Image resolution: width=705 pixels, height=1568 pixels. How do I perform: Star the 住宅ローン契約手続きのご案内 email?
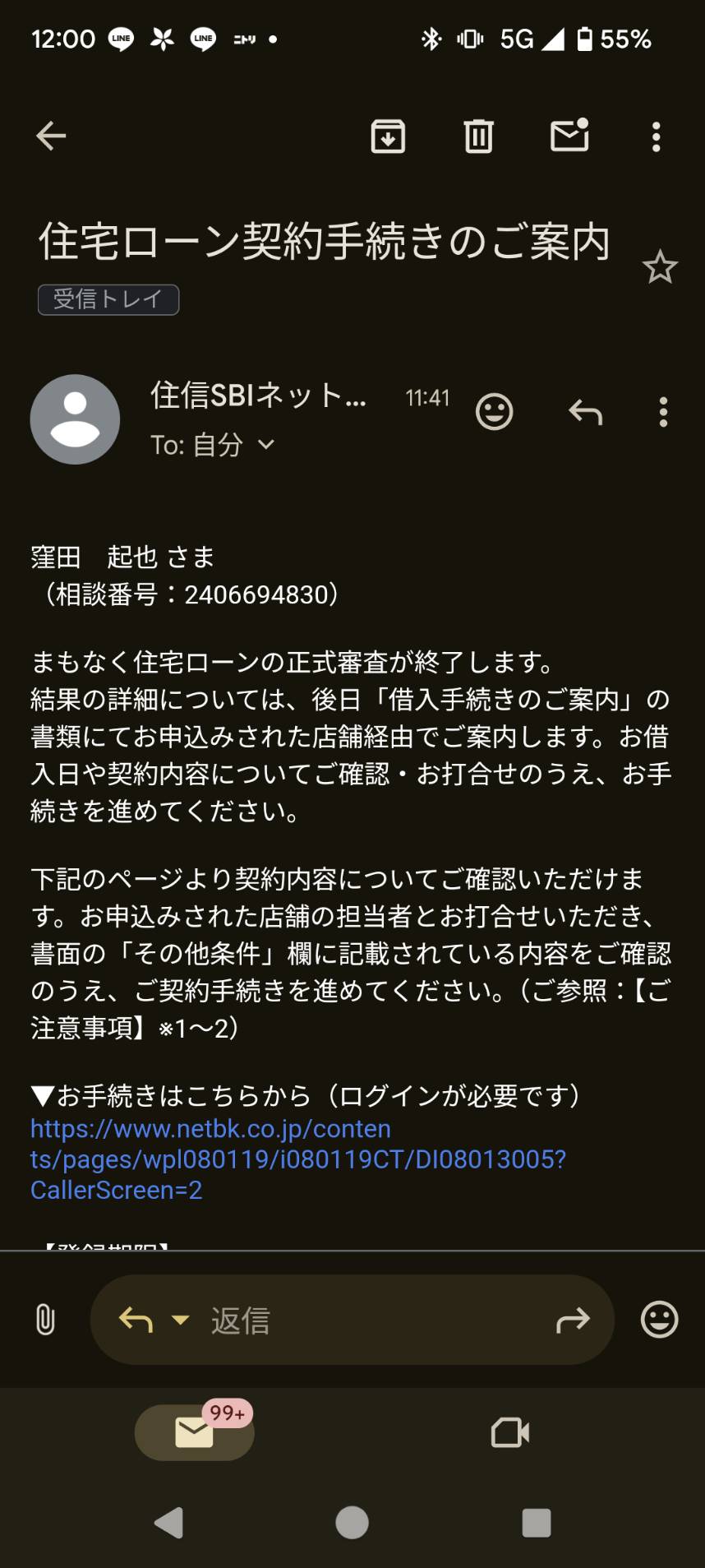click(x=659, y=268)
